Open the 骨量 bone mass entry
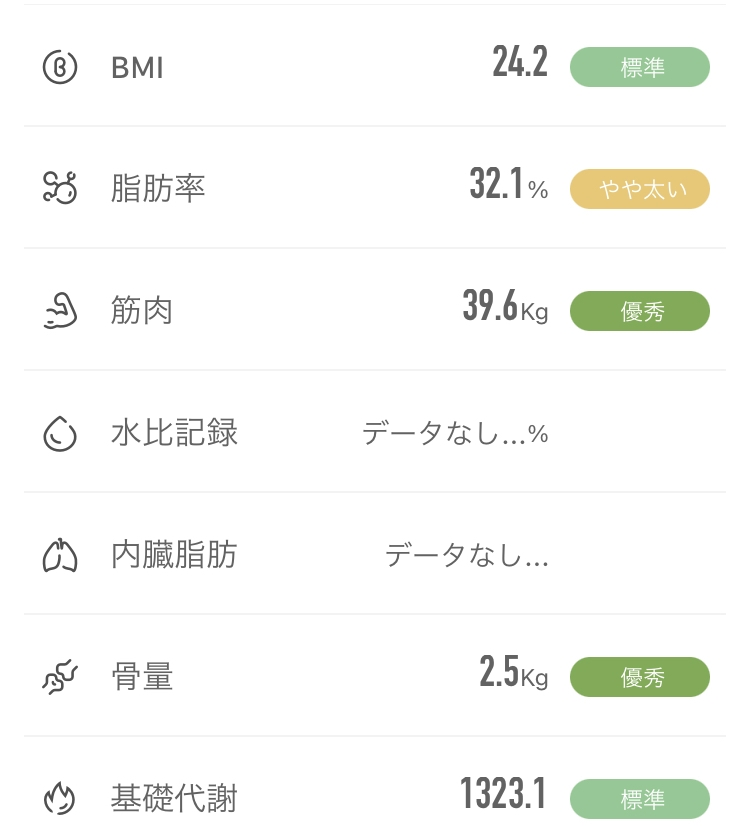Image resolution: width=750 pixels, height=838 pixels. click(375, 677)
